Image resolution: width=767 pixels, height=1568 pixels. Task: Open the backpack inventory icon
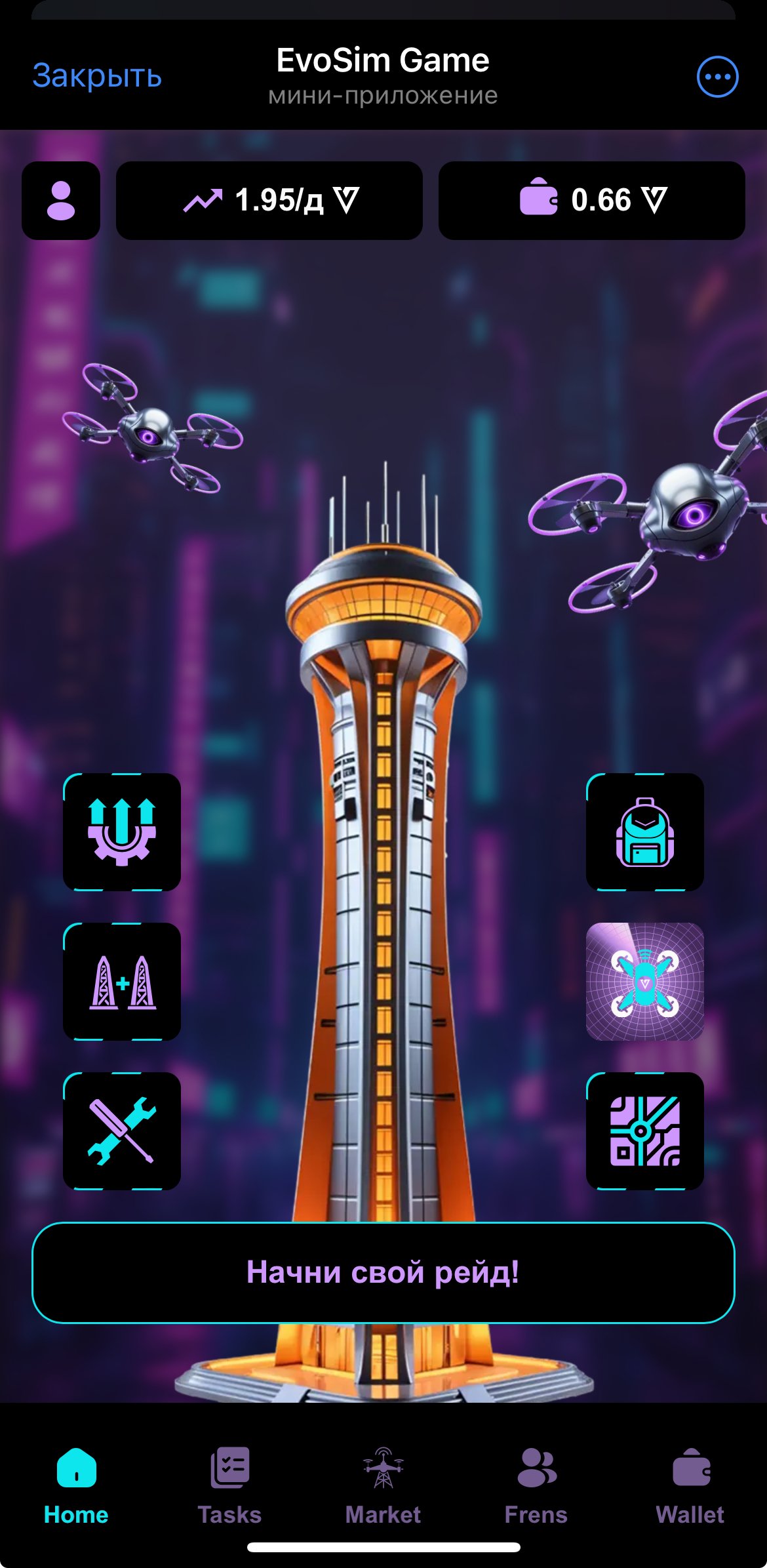coord(644,832)
